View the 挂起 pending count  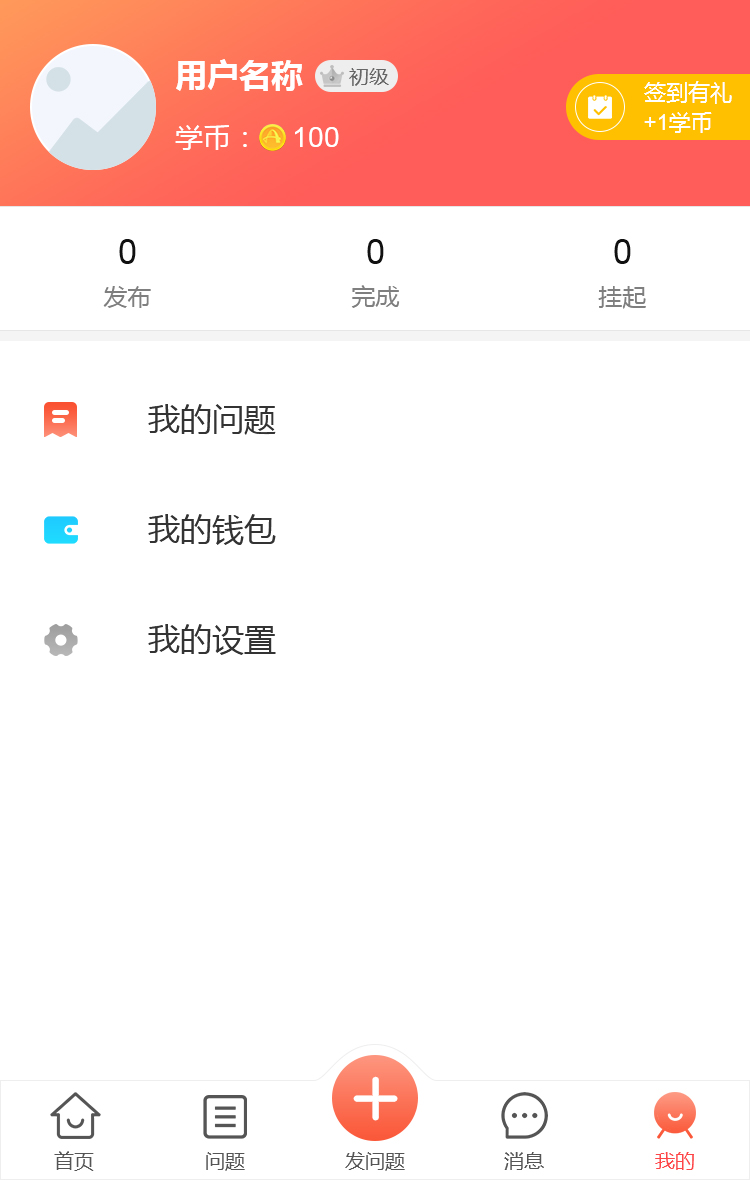pyautogui.click(x=622, y=270)
